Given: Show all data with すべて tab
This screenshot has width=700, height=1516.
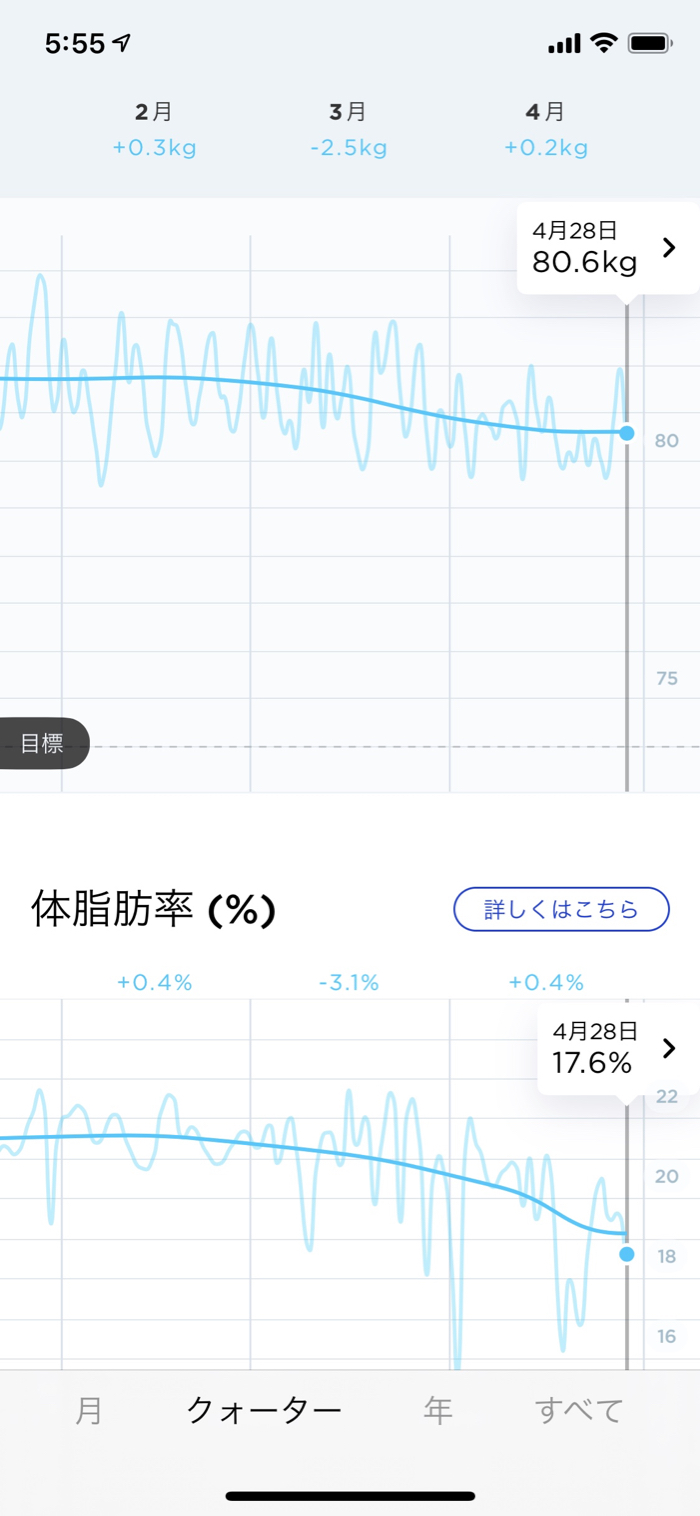Looking at the screenshot, I should click(x=579, y=1410).
